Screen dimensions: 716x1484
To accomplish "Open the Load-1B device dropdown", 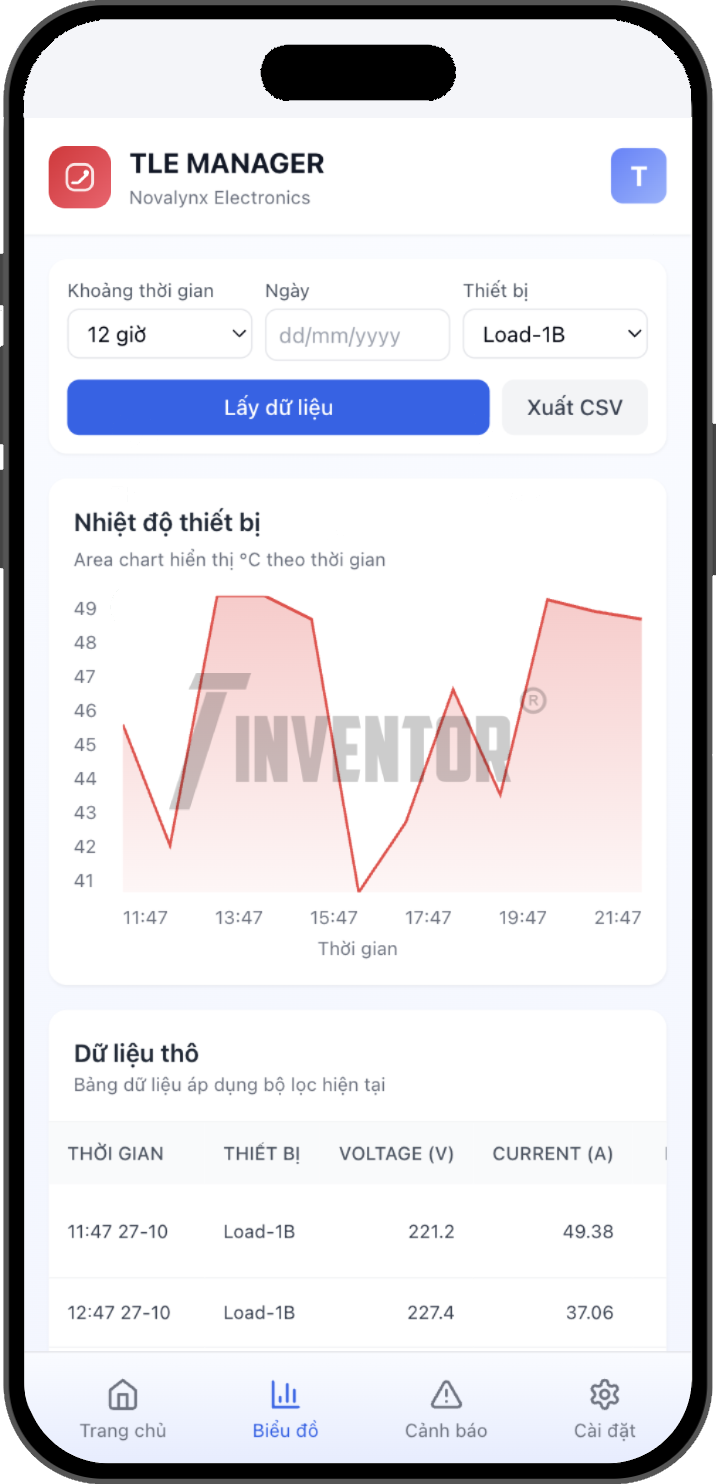I will click(555, 334).
